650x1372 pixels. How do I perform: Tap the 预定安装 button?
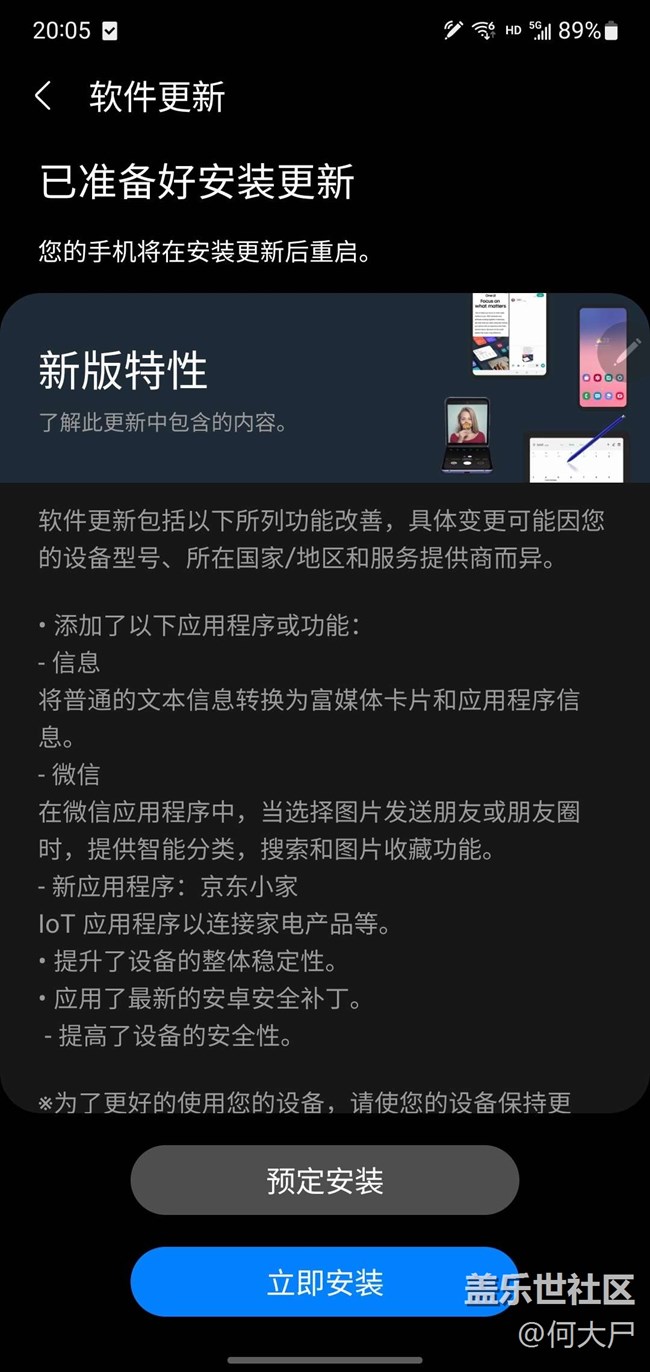click(x=325, y=1180)
